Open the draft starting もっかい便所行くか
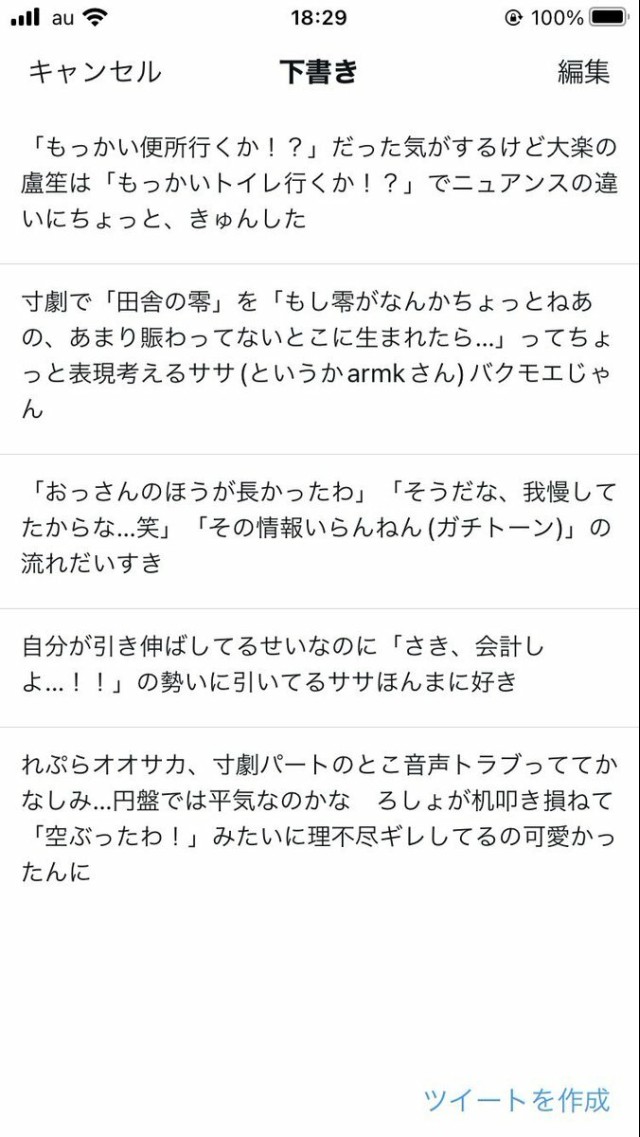Viewport: 640px width, 1137px height. pos(320,183)
